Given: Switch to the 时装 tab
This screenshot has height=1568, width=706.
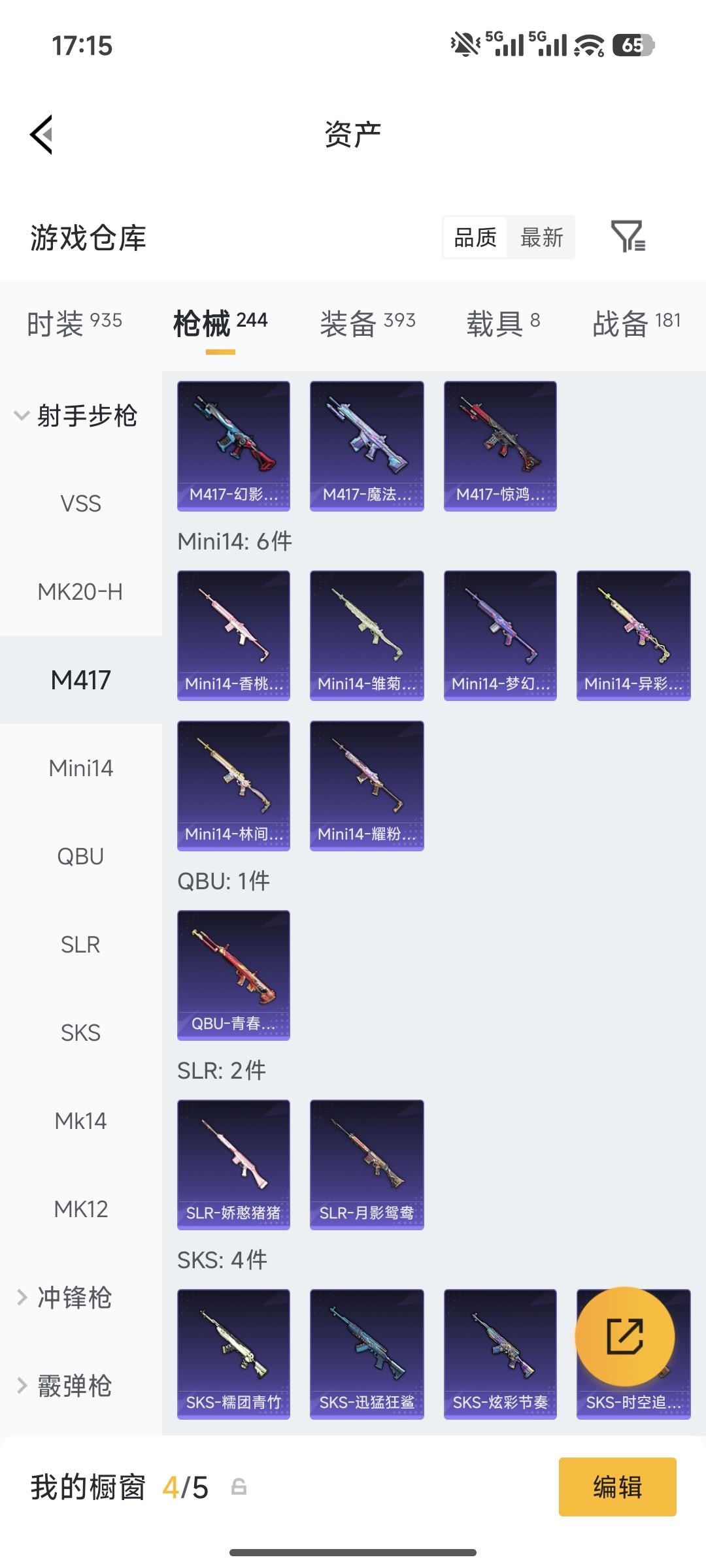Looking at the screenshot, I should [74, 323].
